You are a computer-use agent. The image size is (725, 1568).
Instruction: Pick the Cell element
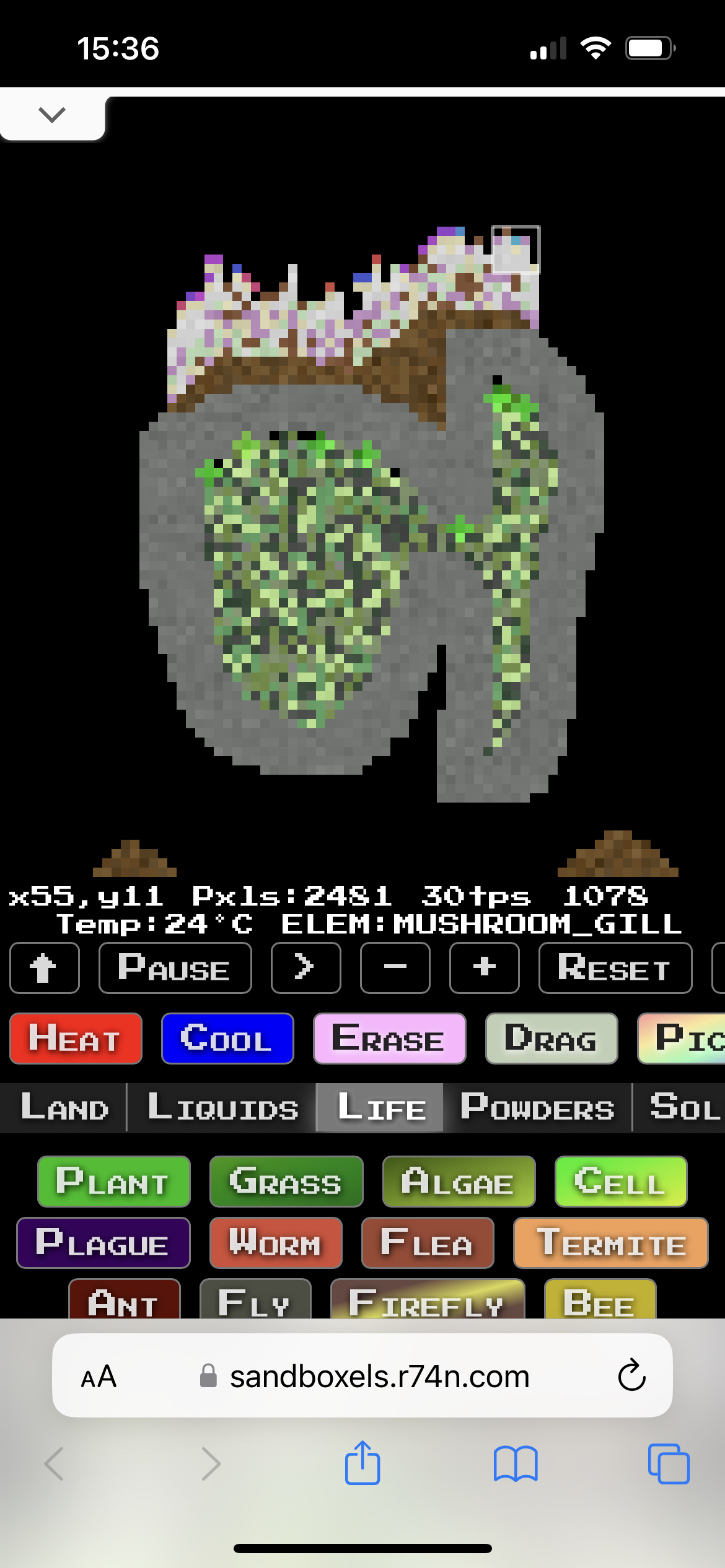[x=621, y=1182]
